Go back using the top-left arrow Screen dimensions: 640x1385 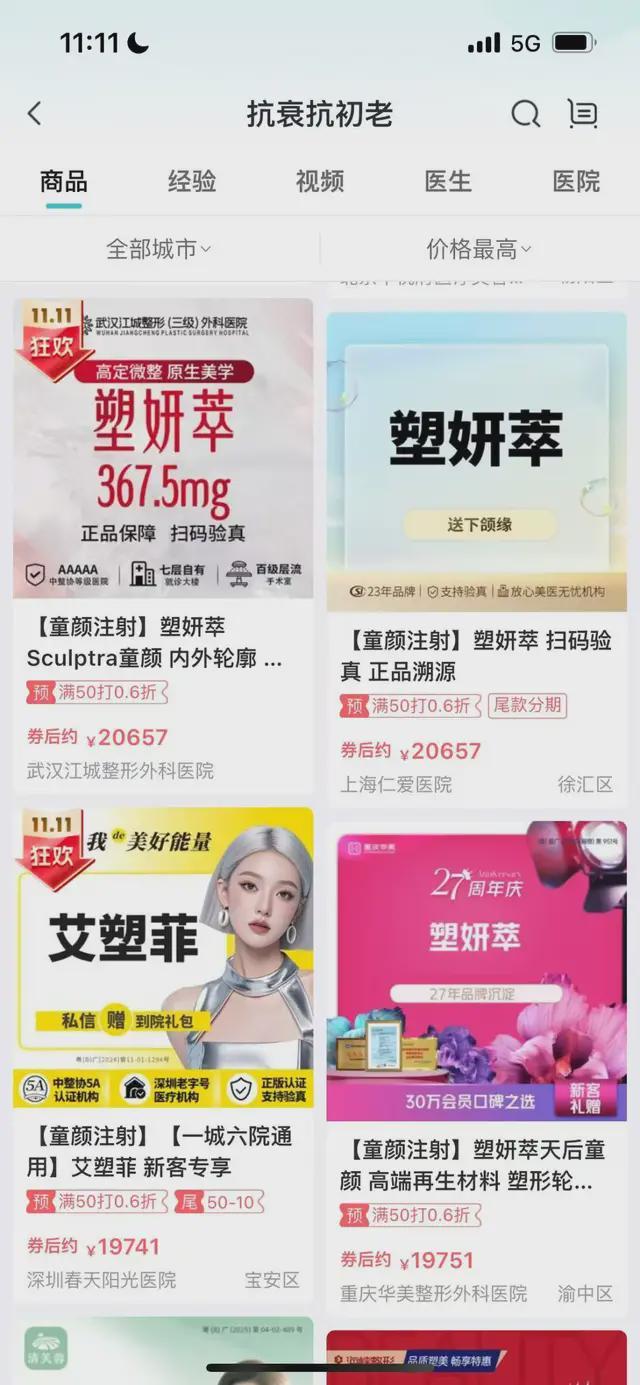(35, 114)
